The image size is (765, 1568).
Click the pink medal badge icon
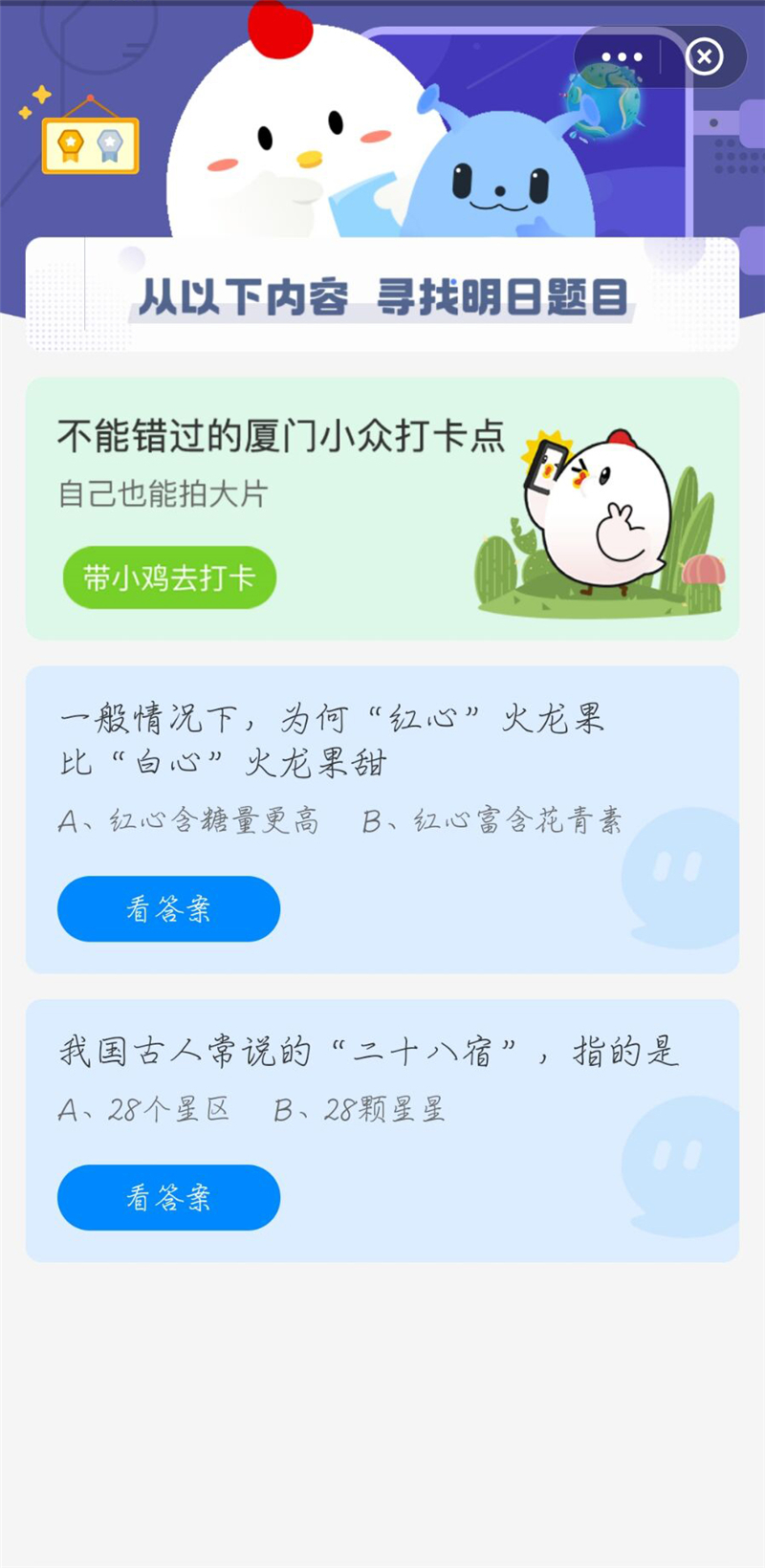coord(111,140)
